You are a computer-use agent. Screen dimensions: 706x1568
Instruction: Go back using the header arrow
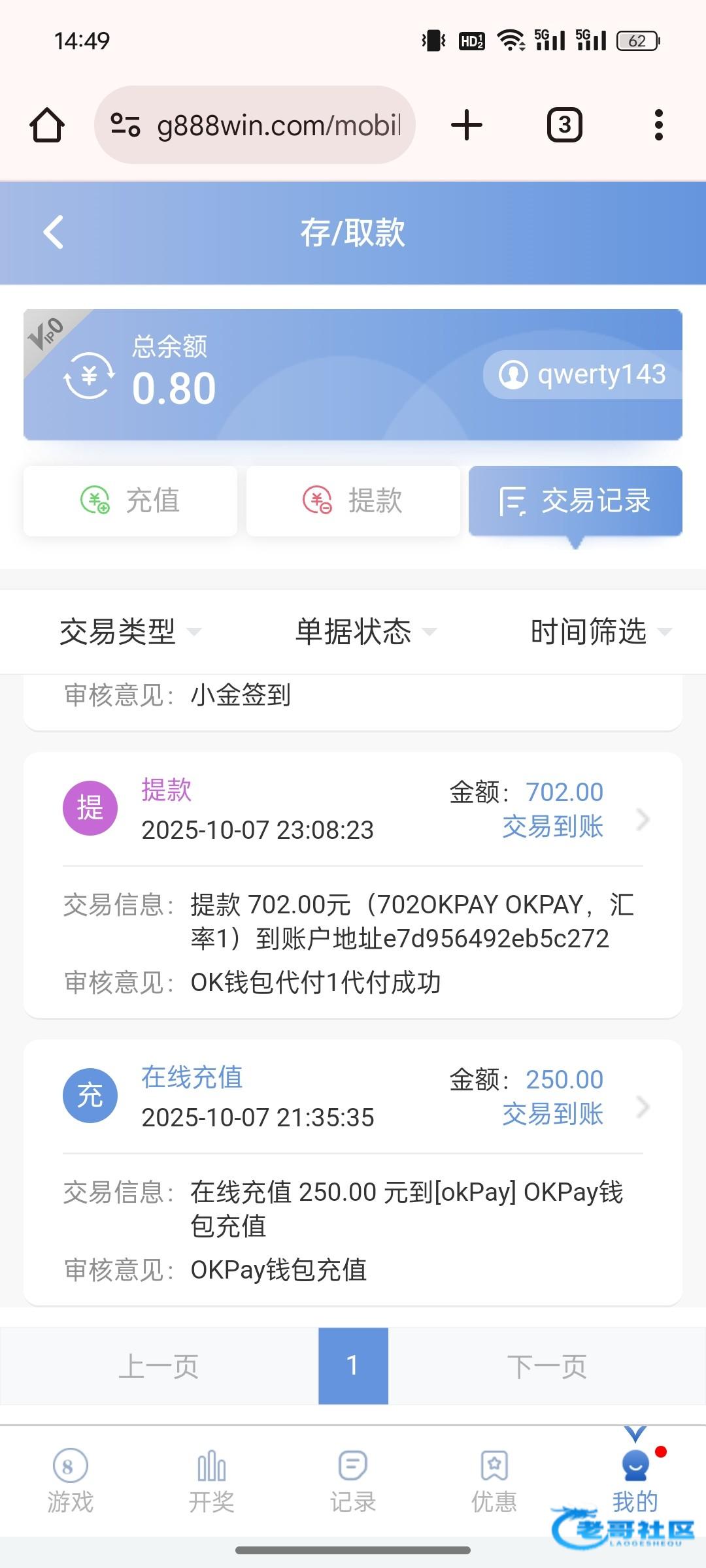click(x=53, y=233)
